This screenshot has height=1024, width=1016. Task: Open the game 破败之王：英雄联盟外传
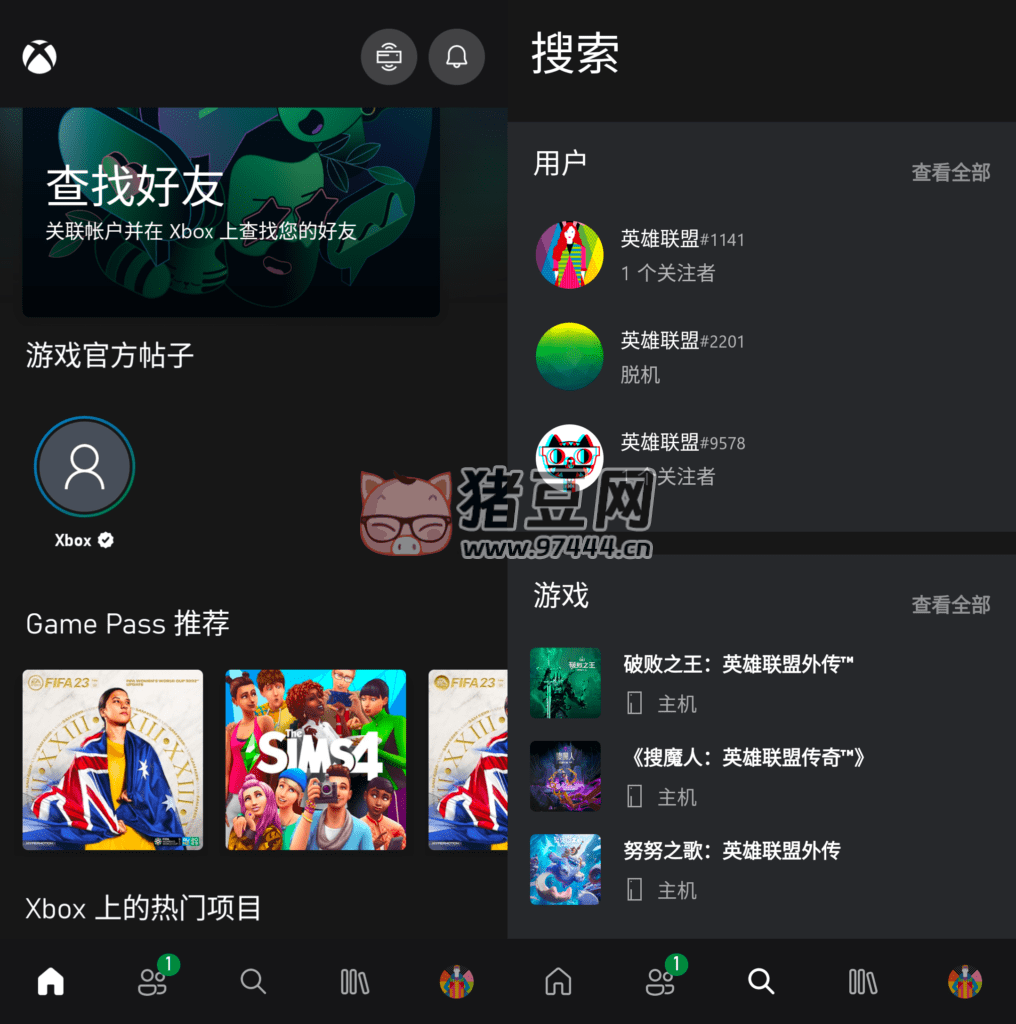pos(738,682)
